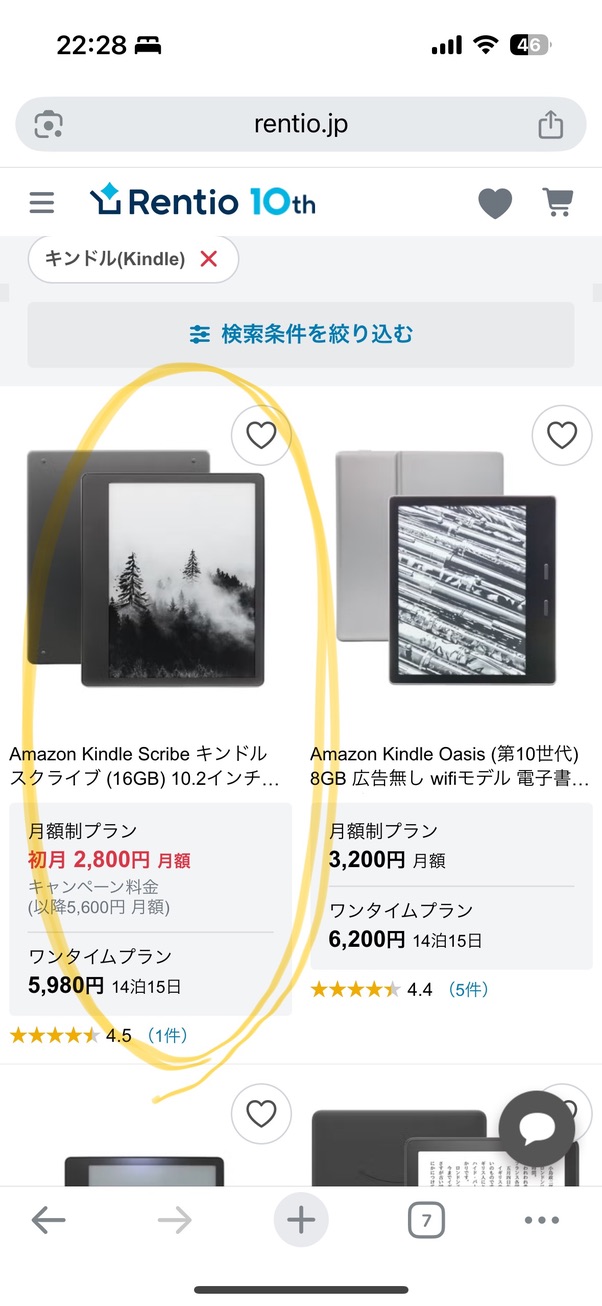Image resolution: width=602 pixels, height=1306 pixels.
Task: Open the chat support bubble
Action: [x=537, y=1129]
